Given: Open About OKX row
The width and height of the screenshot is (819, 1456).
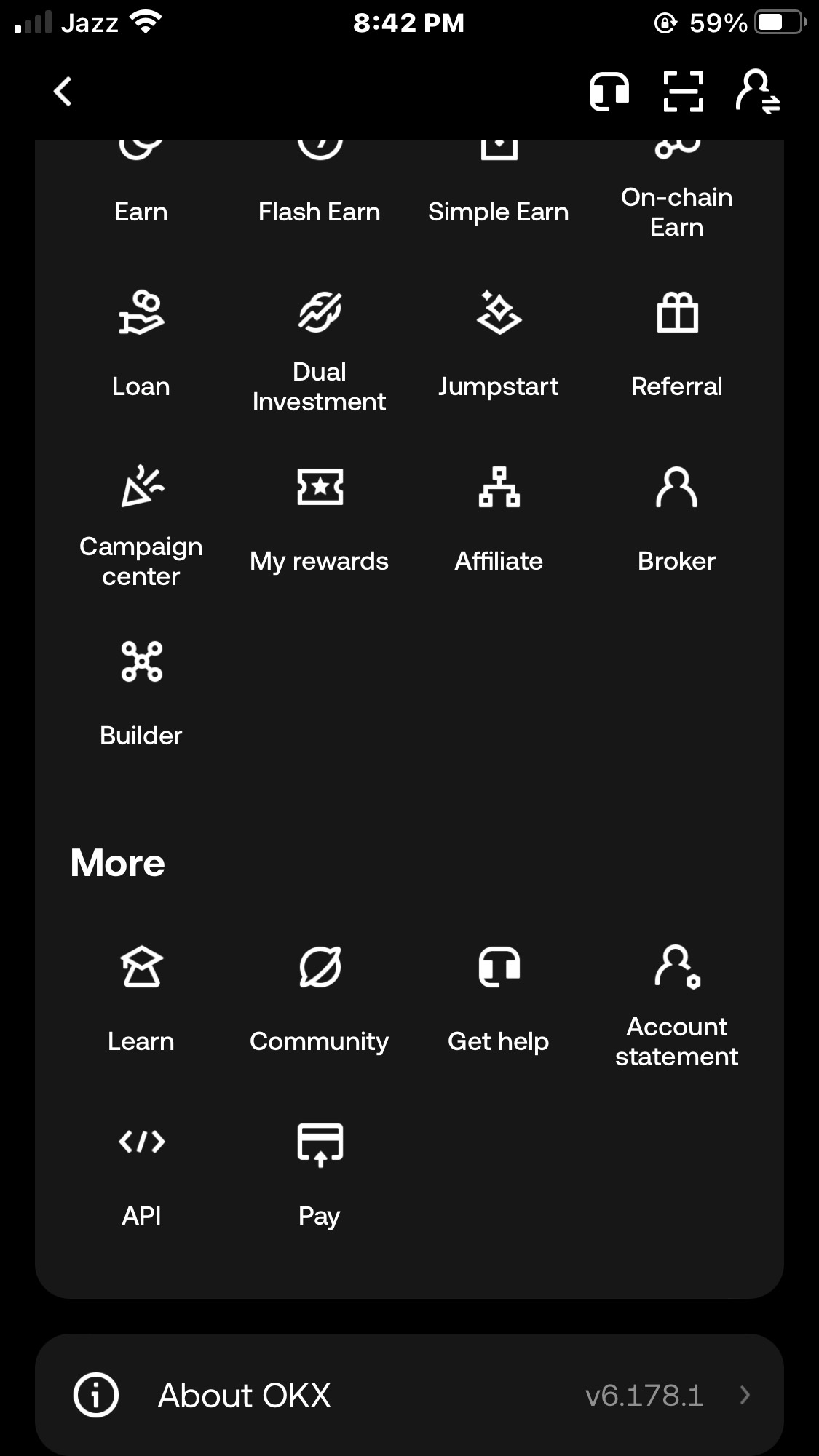Looking at the screenshot, I should (x=409, y=1395).
